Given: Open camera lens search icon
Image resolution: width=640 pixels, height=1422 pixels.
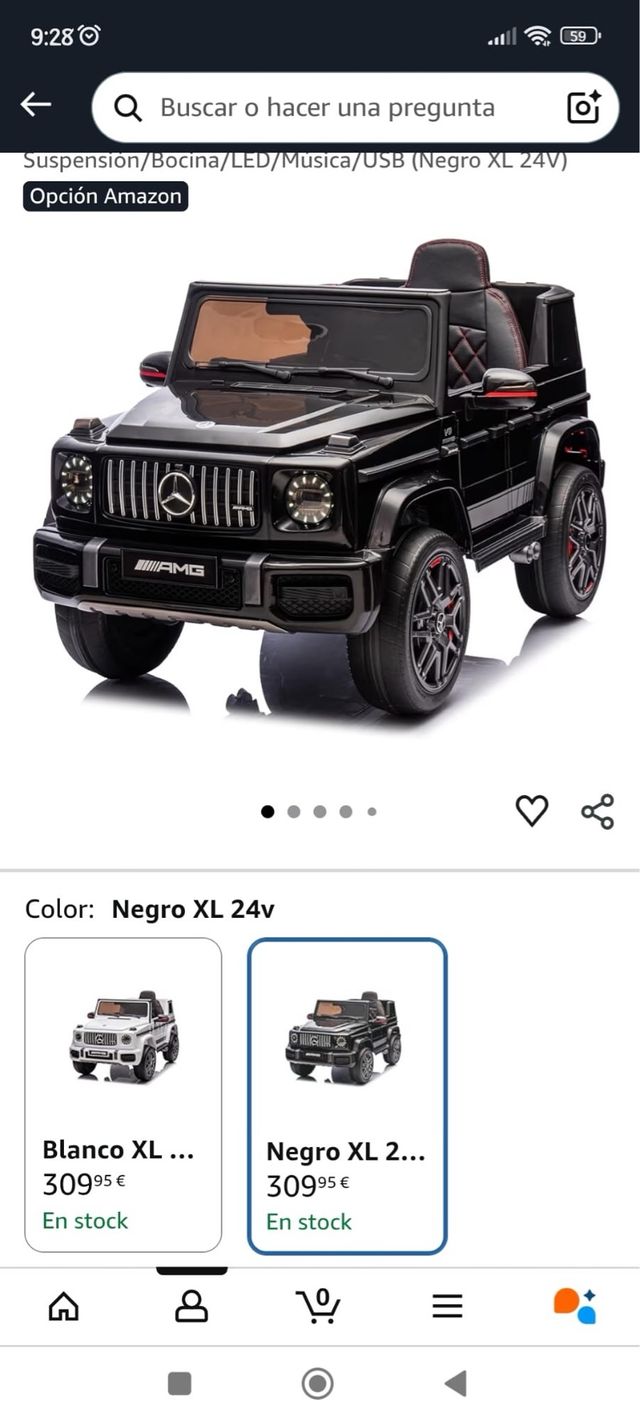Looking at the screenshot, I should [583, 108].
